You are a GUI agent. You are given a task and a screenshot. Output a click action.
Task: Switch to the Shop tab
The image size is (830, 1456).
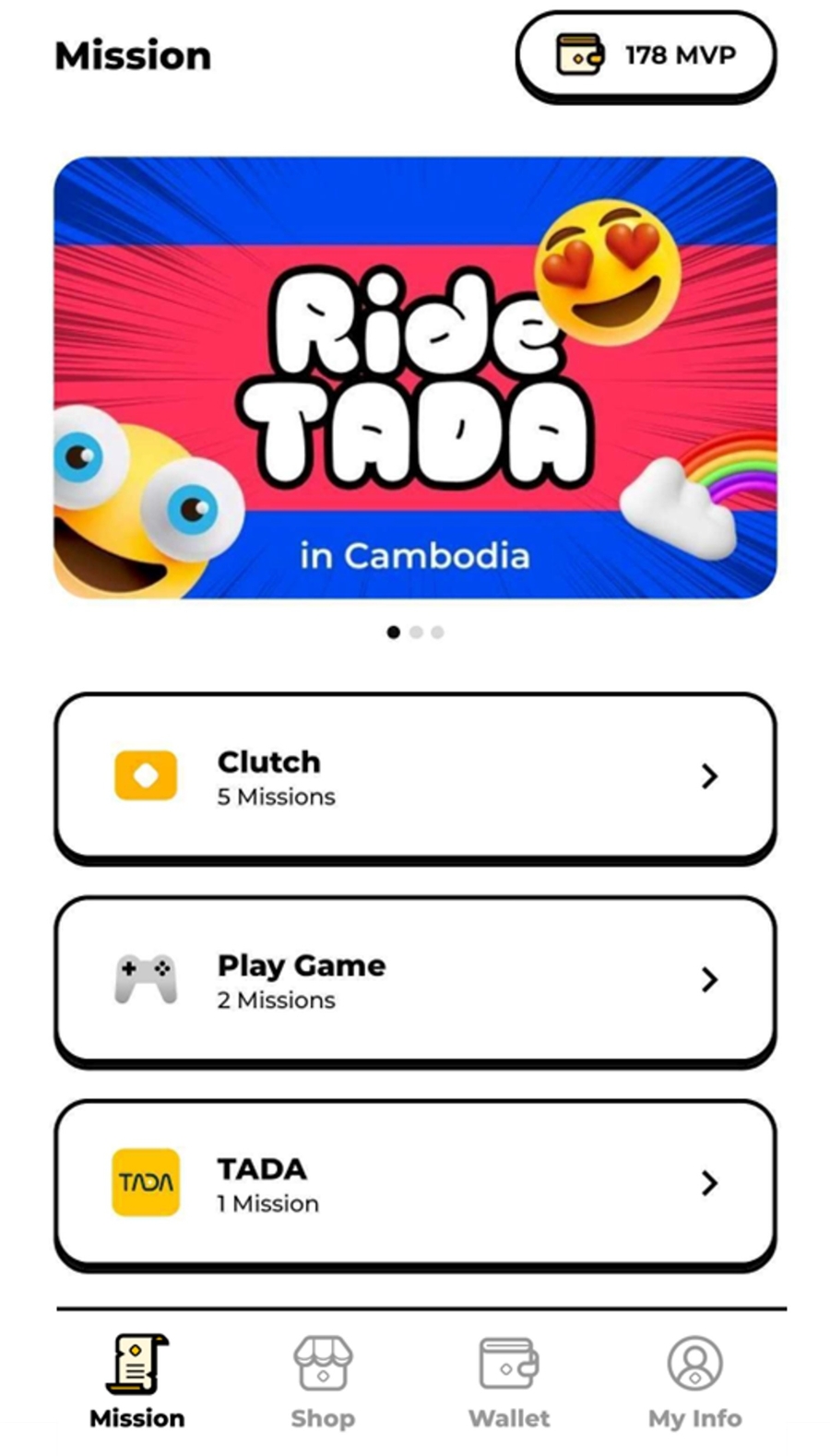[323, 1380]
